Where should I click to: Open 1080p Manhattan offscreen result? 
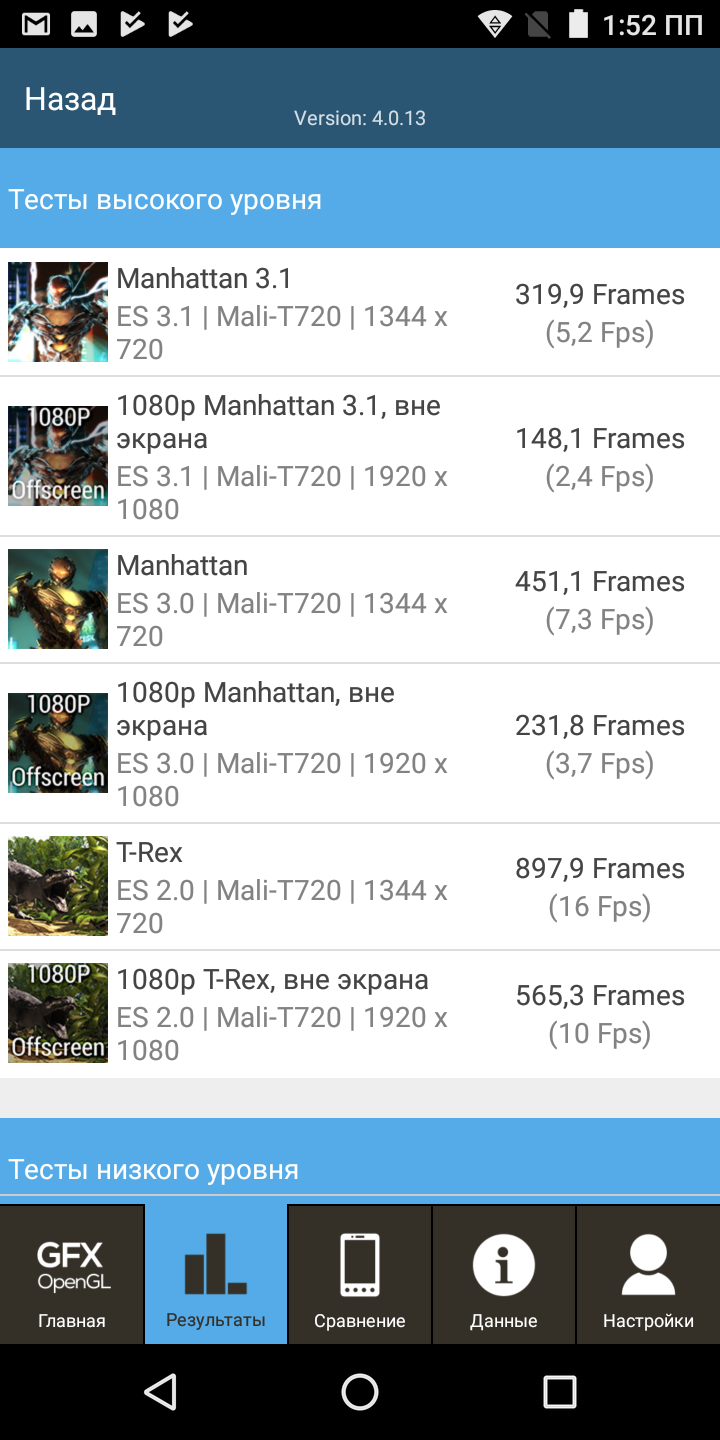360,743
